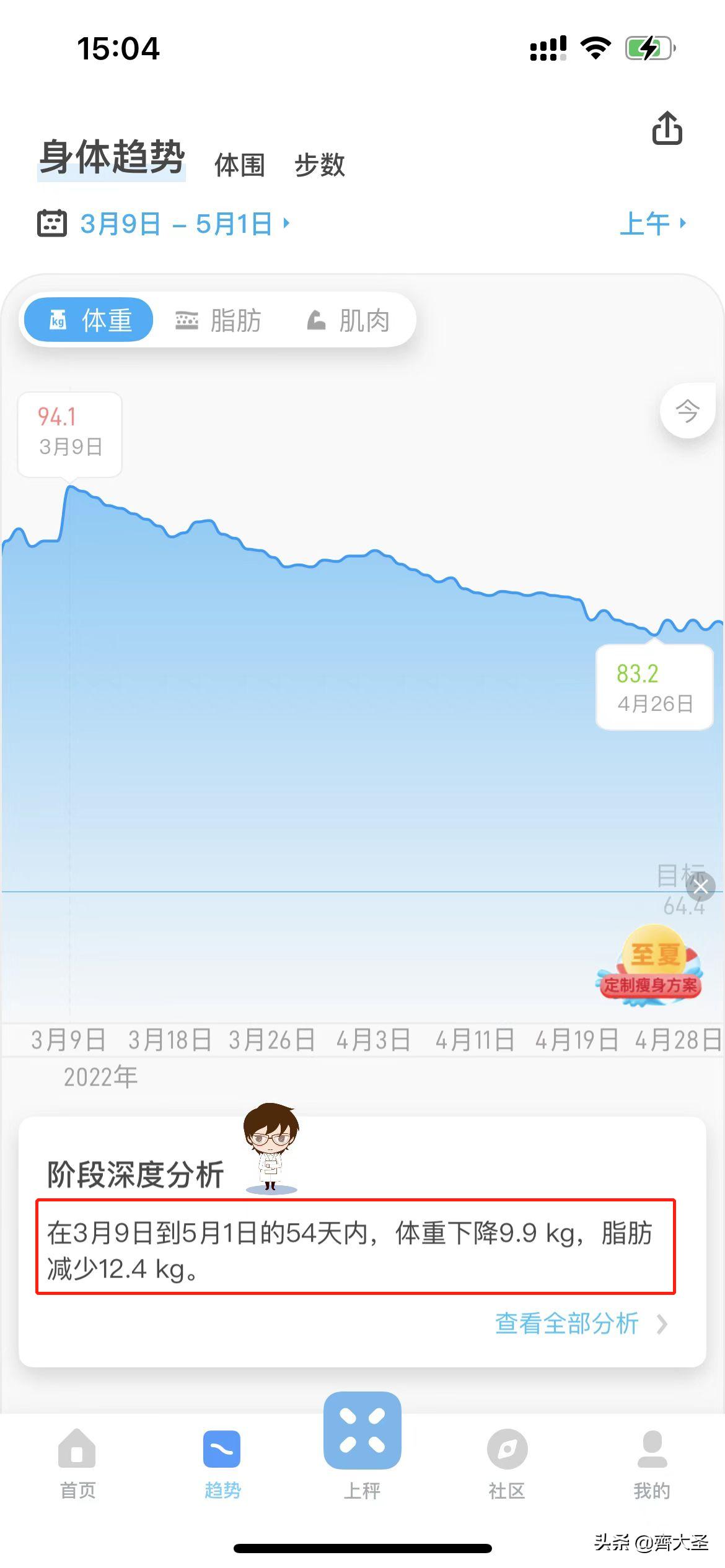Screen dimensions: 725x1568
Task: Keep 体重 weight view selected
Action: point(87,320)
